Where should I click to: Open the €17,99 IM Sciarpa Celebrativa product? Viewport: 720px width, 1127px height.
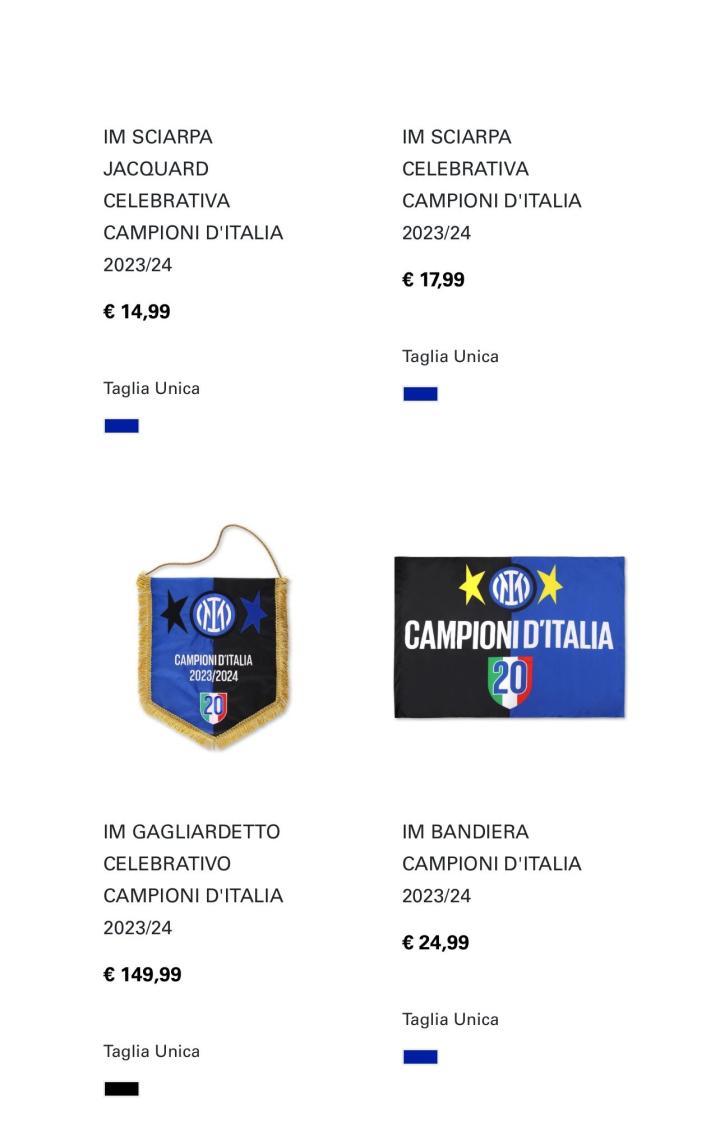491,184
